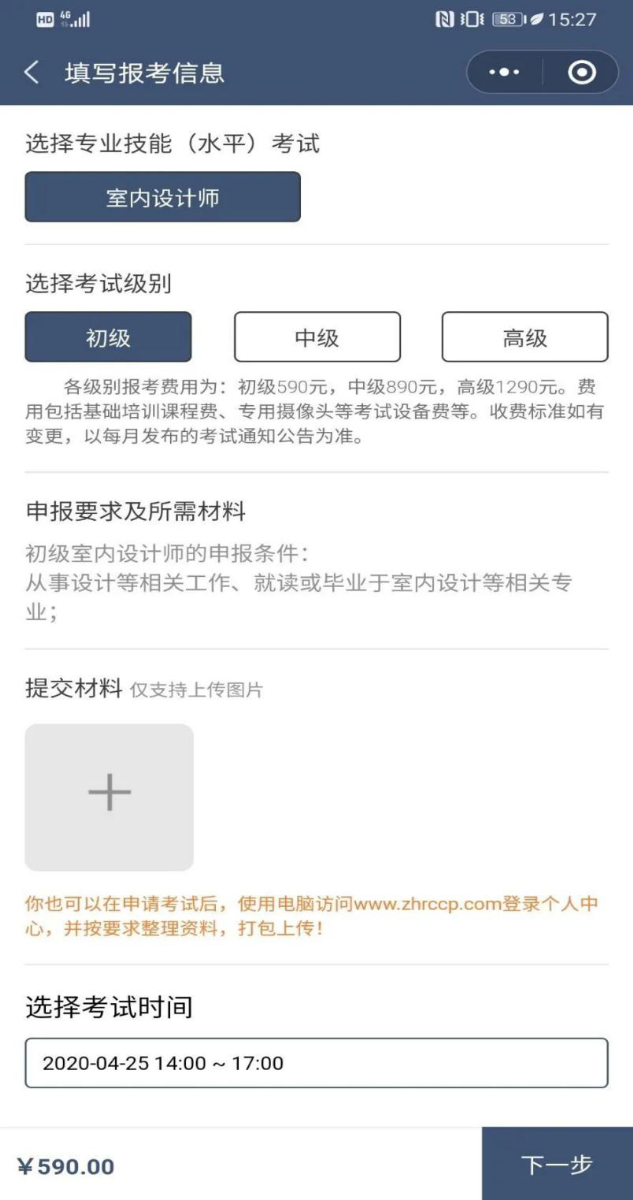Open the exam time picker 2020-04-25
Image resolution: width=633 pixels, height=1200 pixels.
(316, 1063)
